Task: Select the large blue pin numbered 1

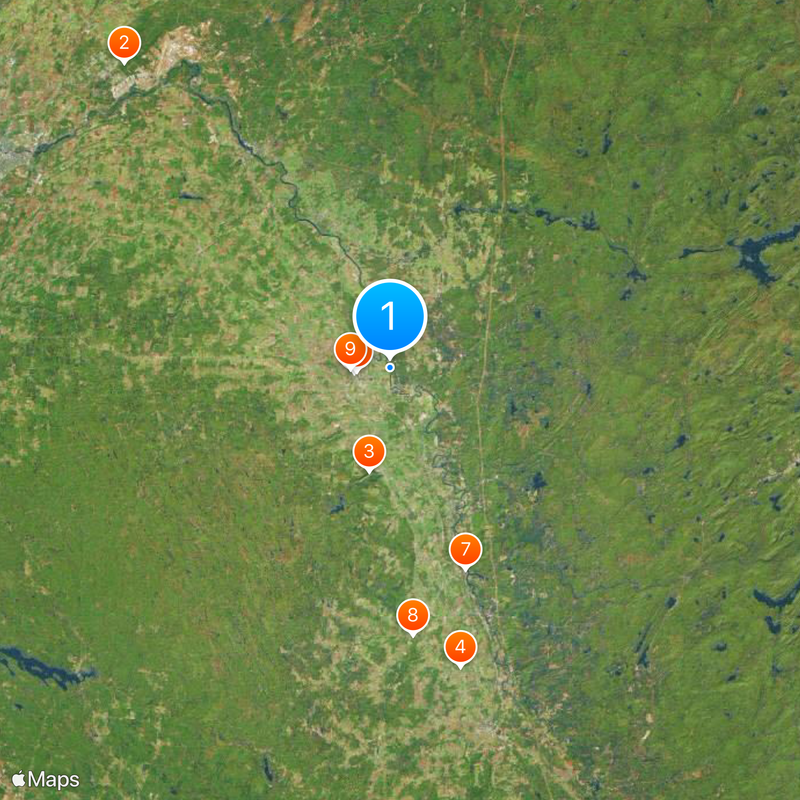Action: (x=390, y=316)
